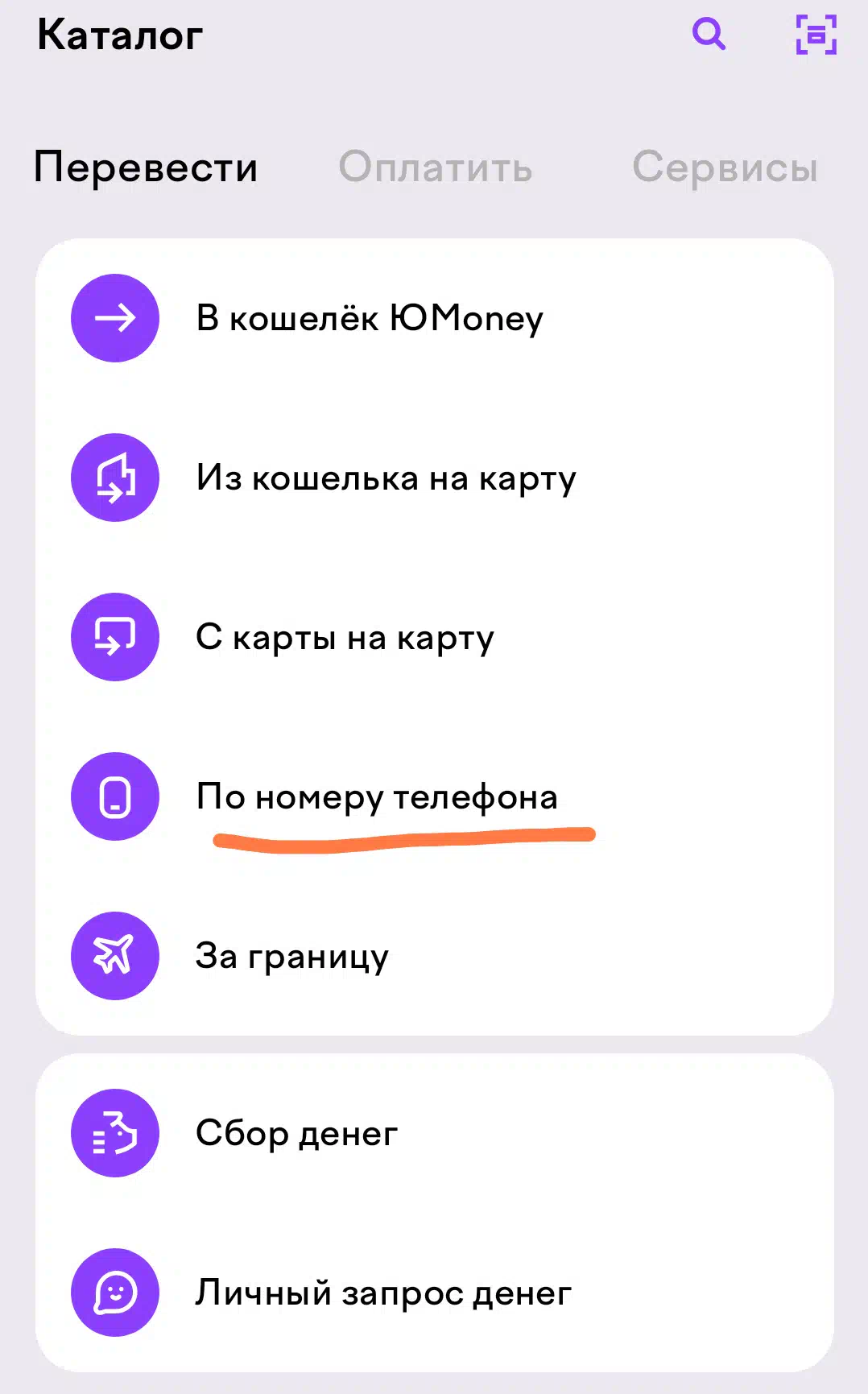Switch to the Оплатить tab

click(435, 168)
